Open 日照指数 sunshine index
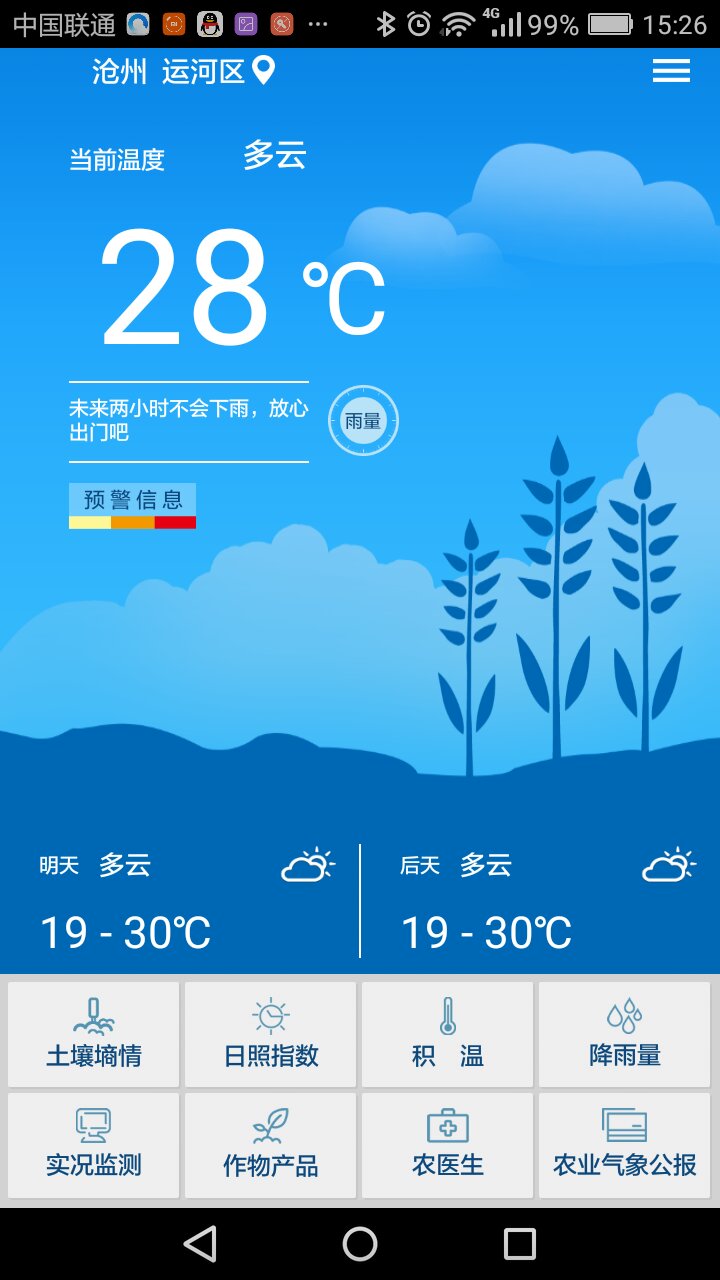 coord(271,1034)
